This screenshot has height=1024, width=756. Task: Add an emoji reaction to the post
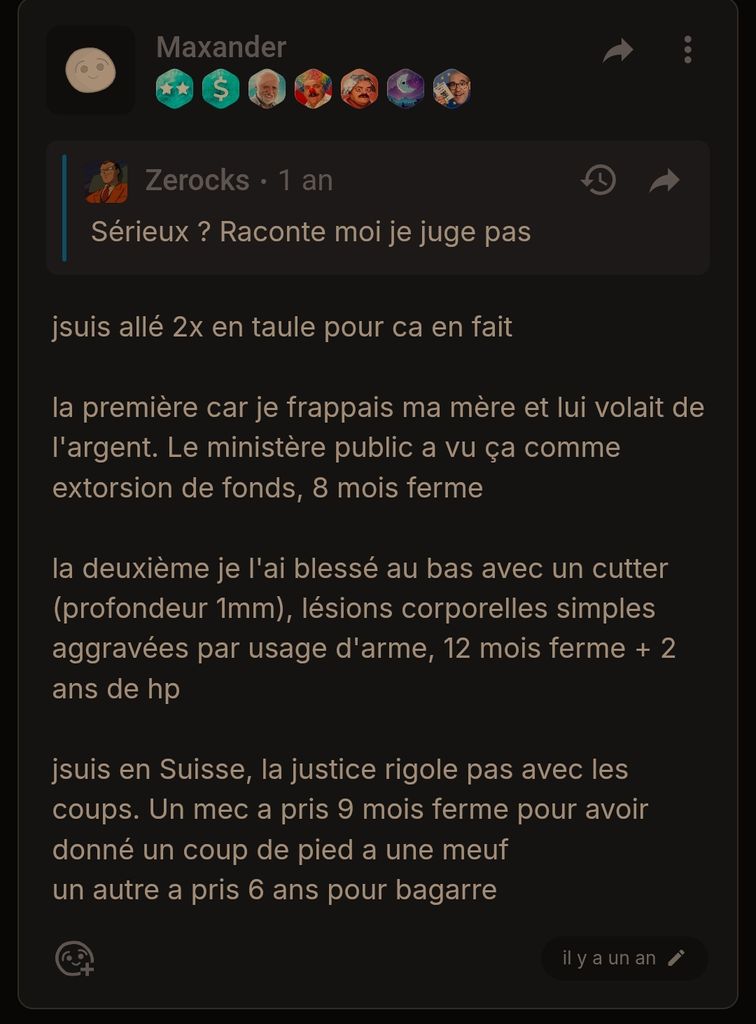point(75,958)
